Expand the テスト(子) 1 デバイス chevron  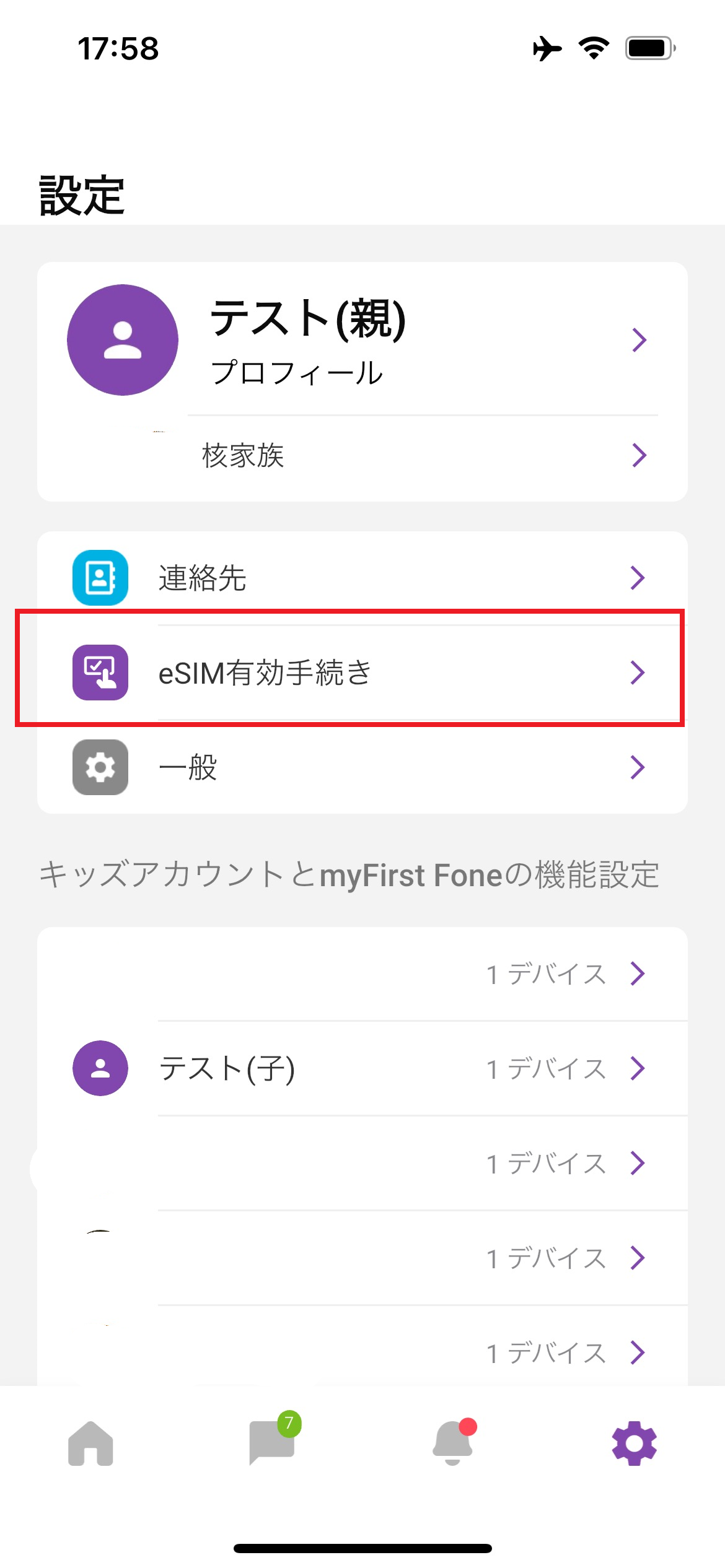point(638,1068)
